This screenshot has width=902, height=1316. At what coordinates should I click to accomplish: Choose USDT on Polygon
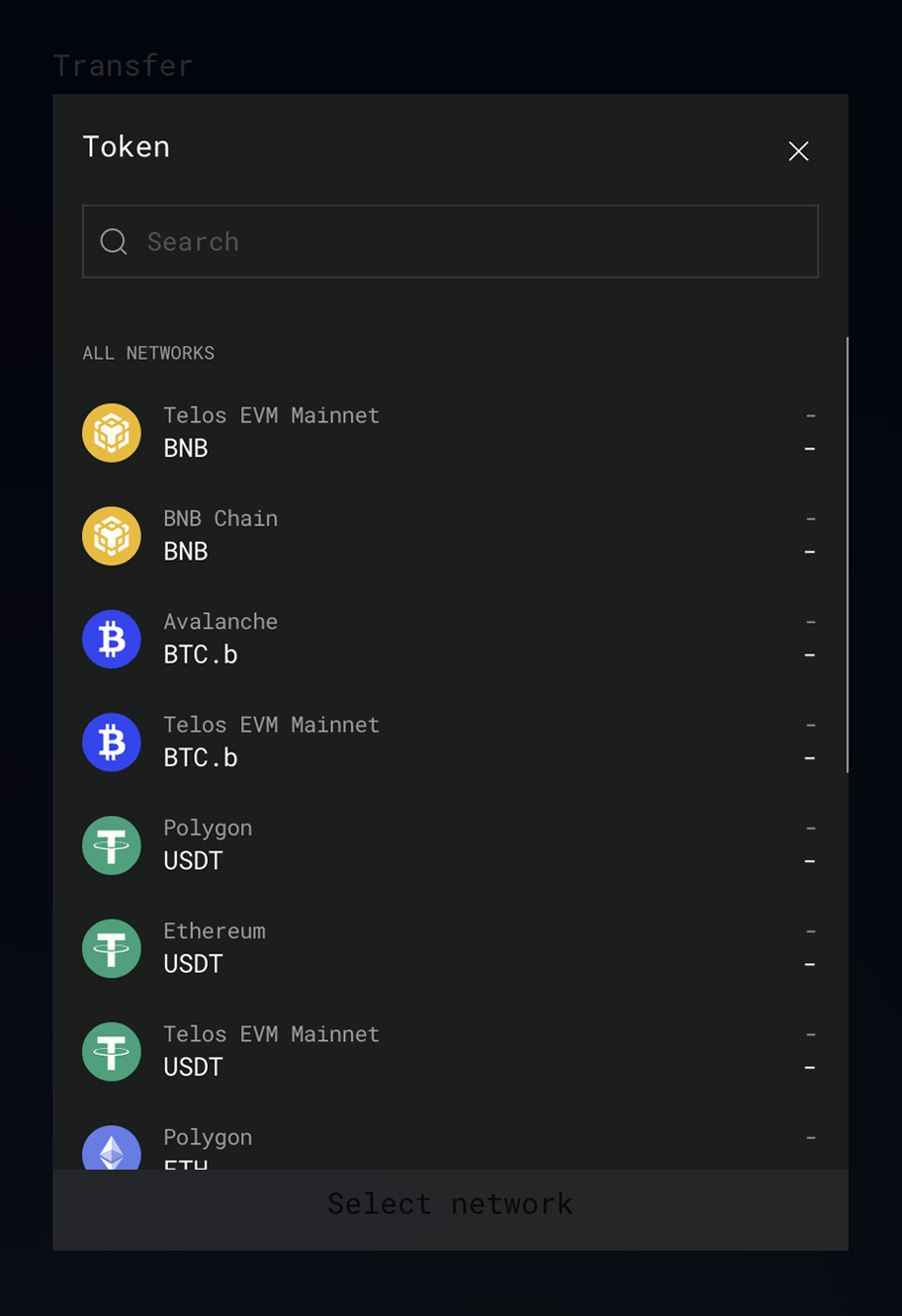point(449,844)
